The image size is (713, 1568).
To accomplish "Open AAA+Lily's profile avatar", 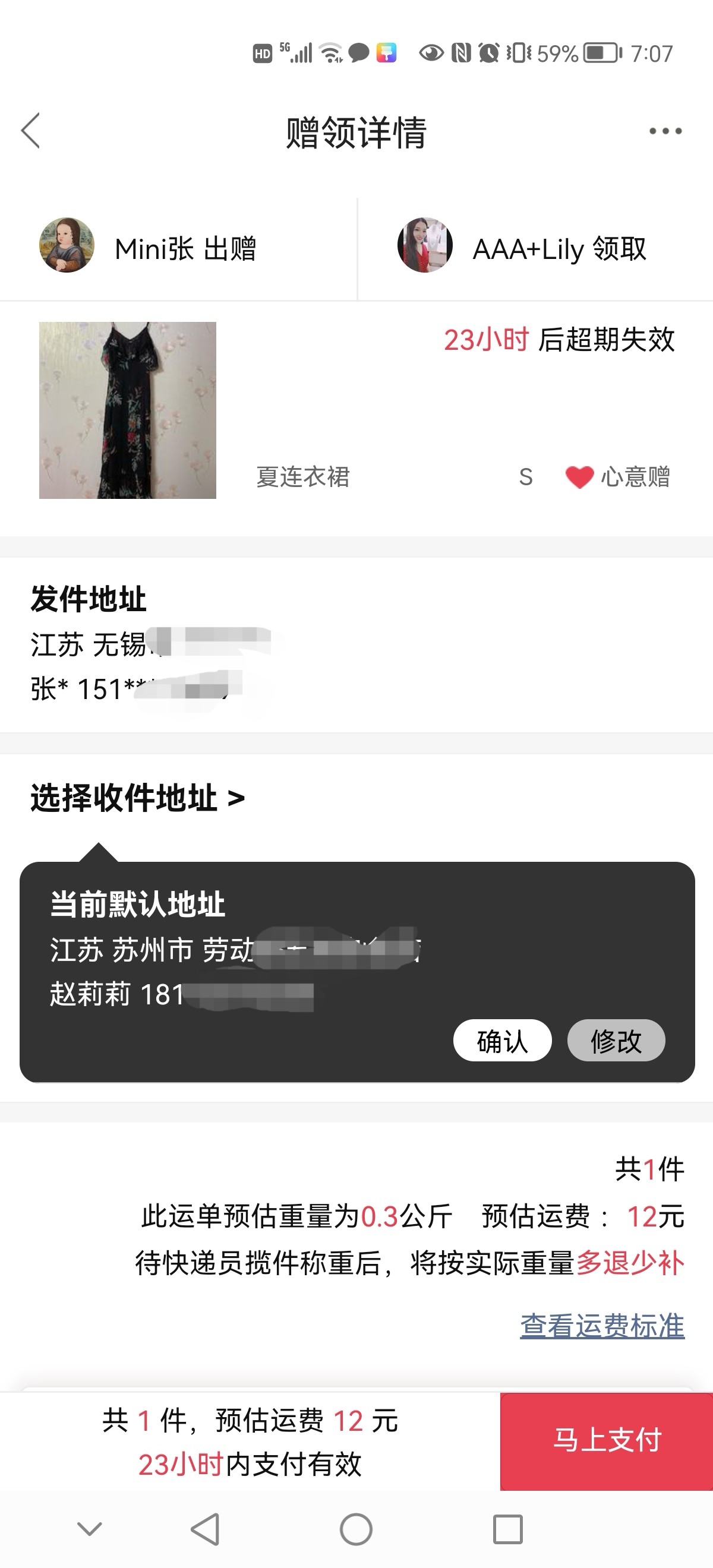I will (424, 245).
